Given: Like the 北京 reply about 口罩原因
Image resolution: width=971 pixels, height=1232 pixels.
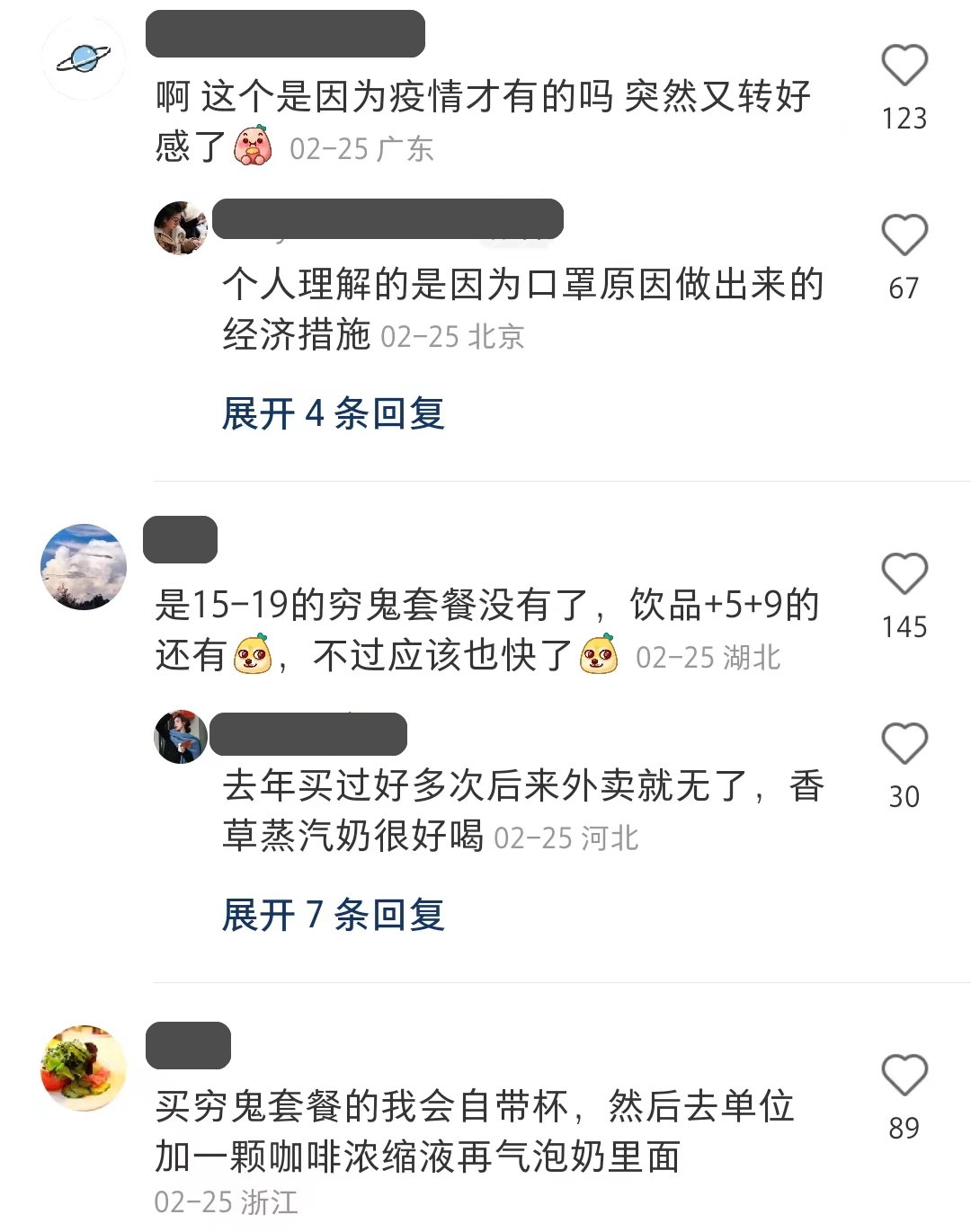Looking at the screenshot, I should pos(904,235).
